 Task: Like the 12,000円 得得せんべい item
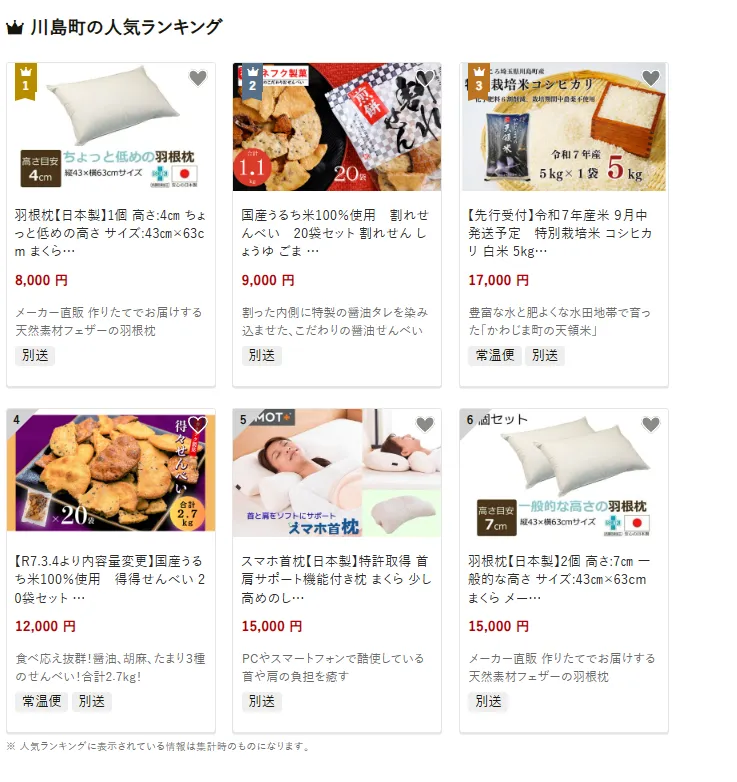[x=198, y=425]
